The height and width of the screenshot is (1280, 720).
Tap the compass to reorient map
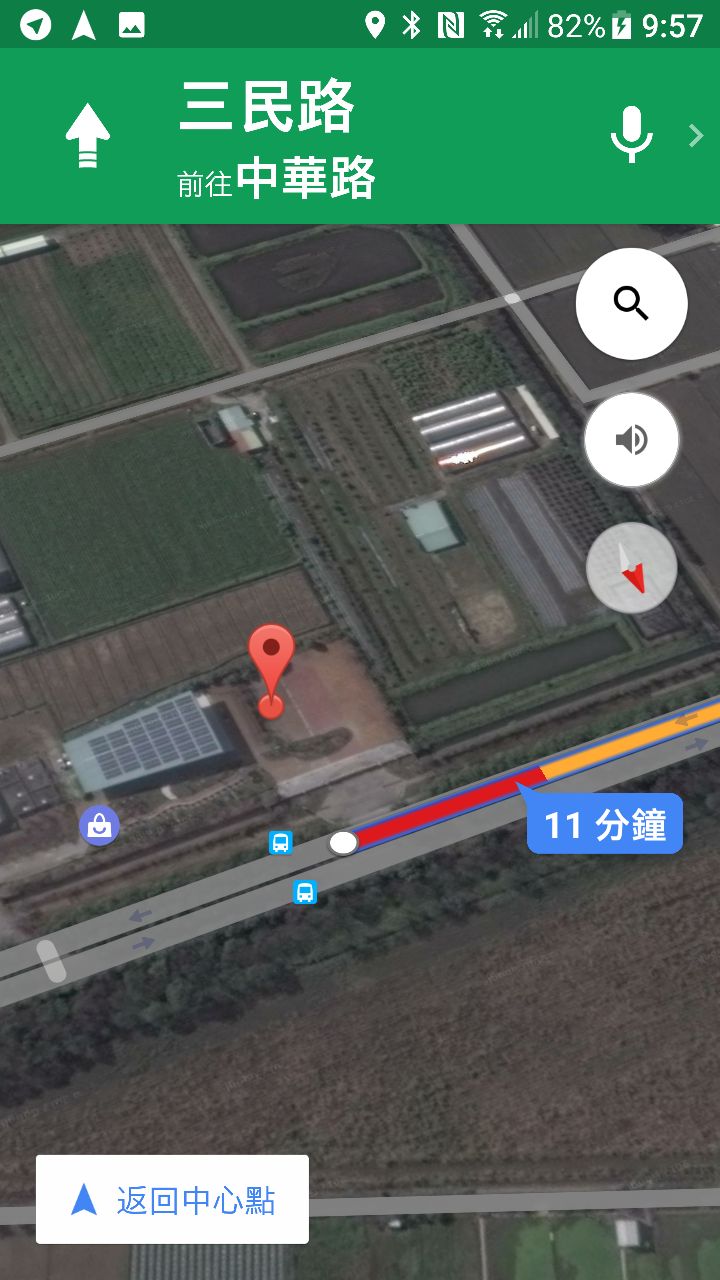click(x=631, y=568)
